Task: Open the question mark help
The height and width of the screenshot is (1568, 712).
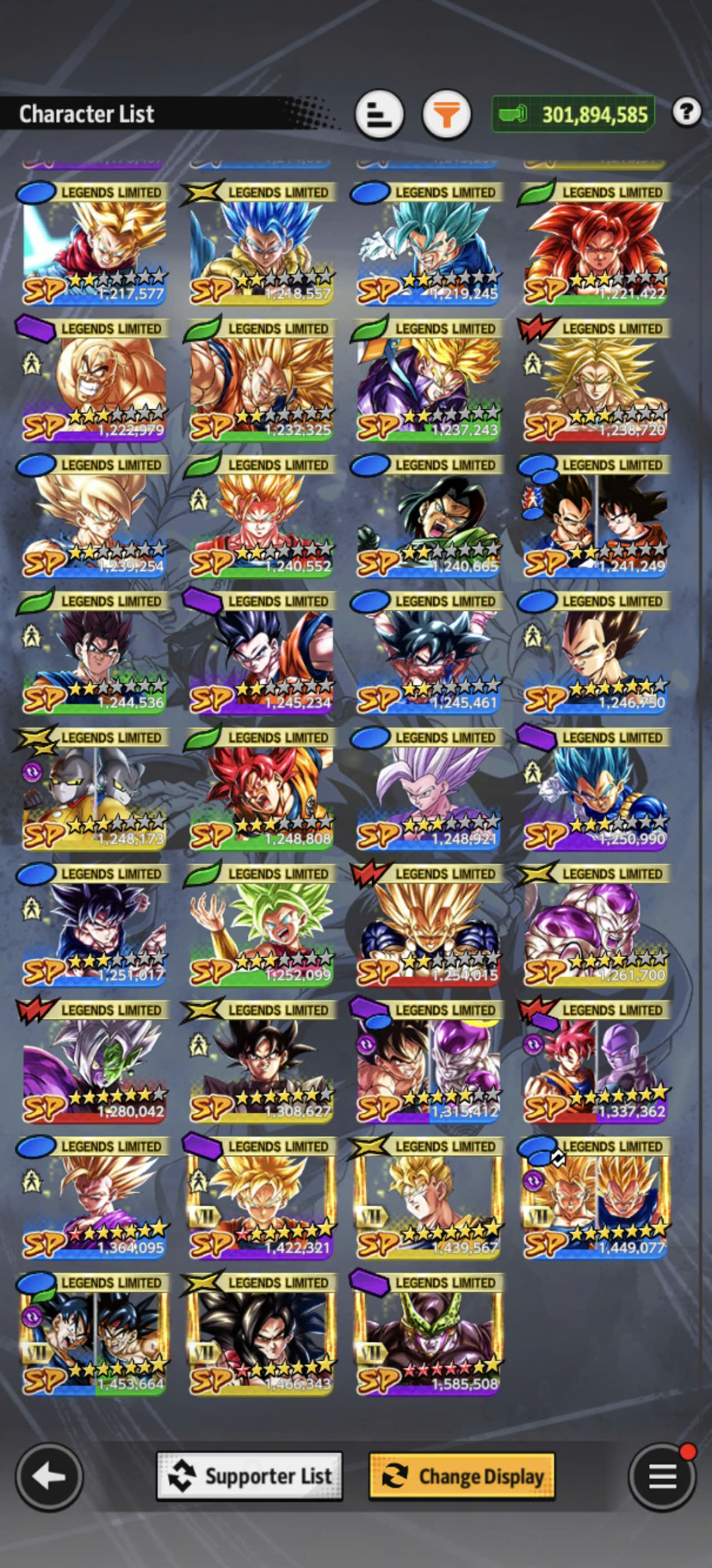Action: tap(687, 112)
